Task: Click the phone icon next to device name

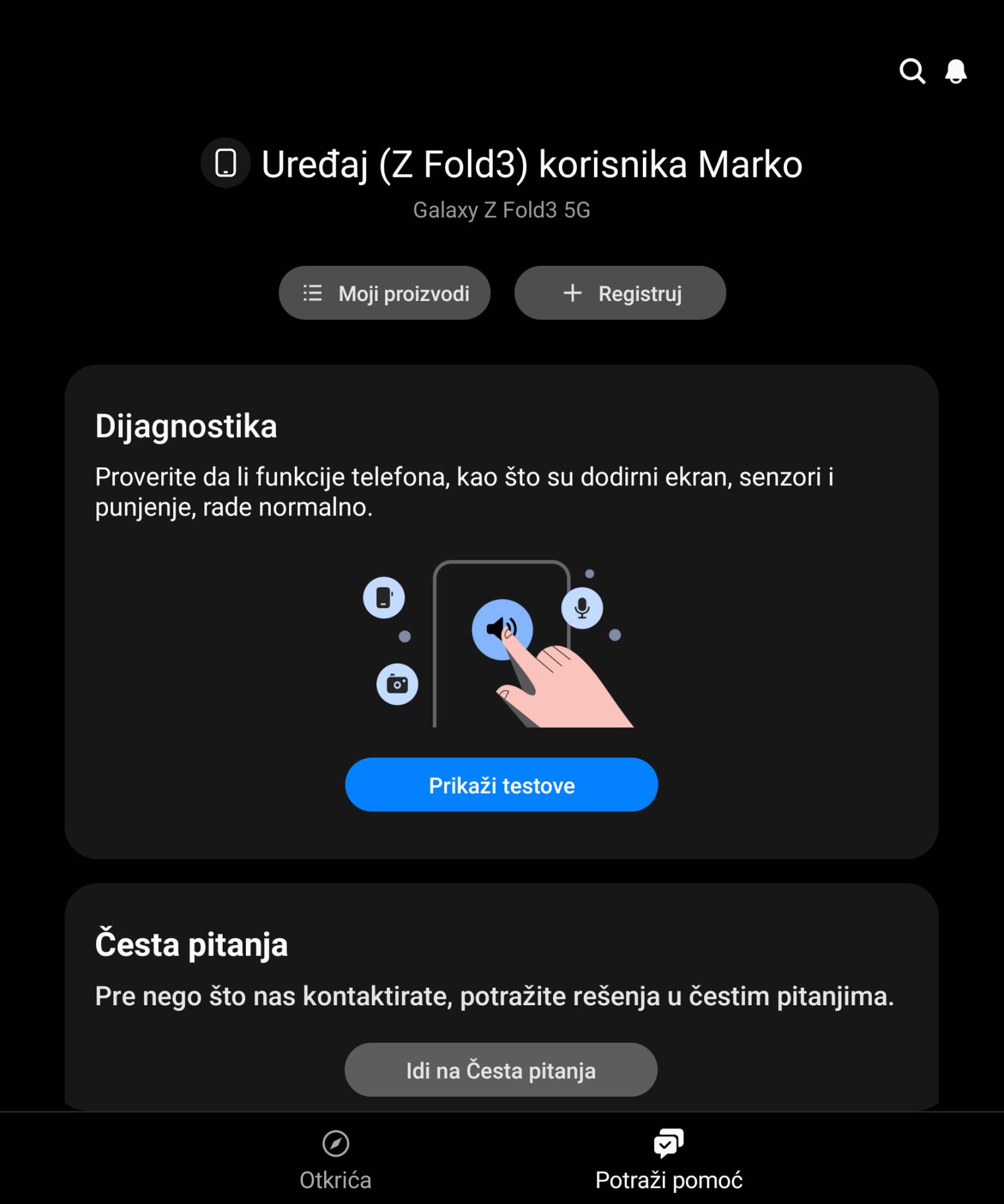Action: pos(225,165)
